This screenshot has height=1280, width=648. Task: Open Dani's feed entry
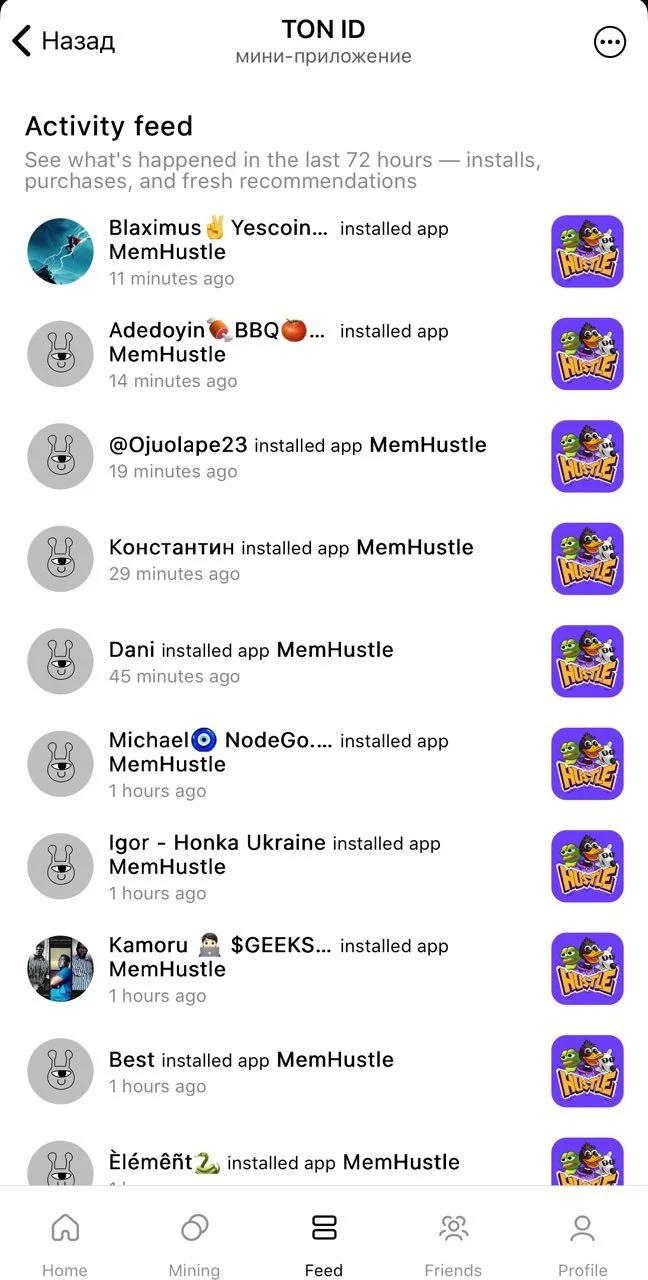coord(324,662)
